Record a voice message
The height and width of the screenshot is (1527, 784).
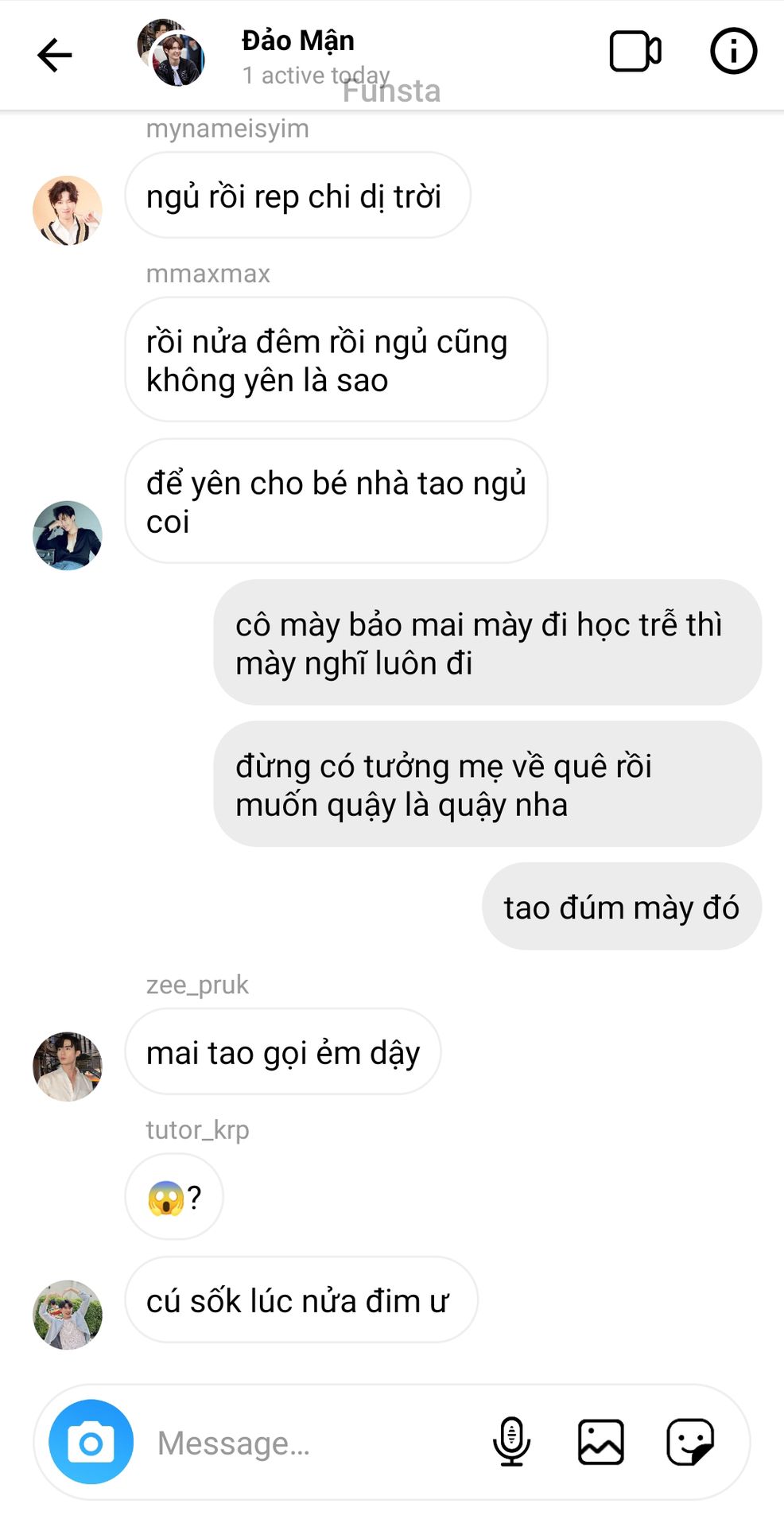pyautogui.click(x=511, y=1442)
